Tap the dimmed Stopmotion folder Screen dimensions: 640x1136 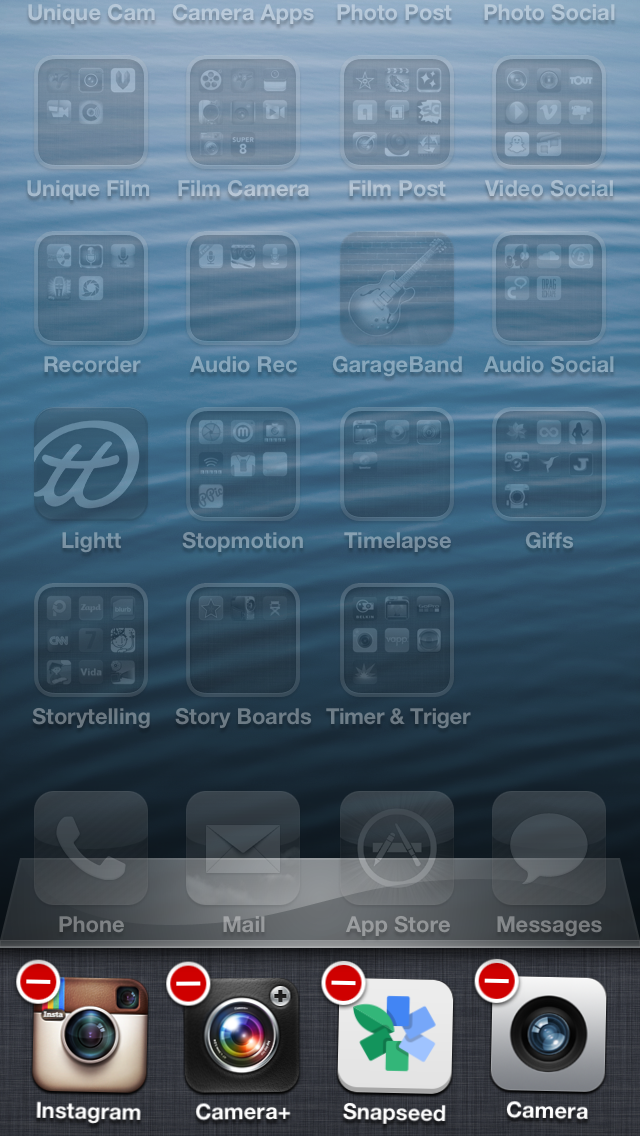coord(243,465)
